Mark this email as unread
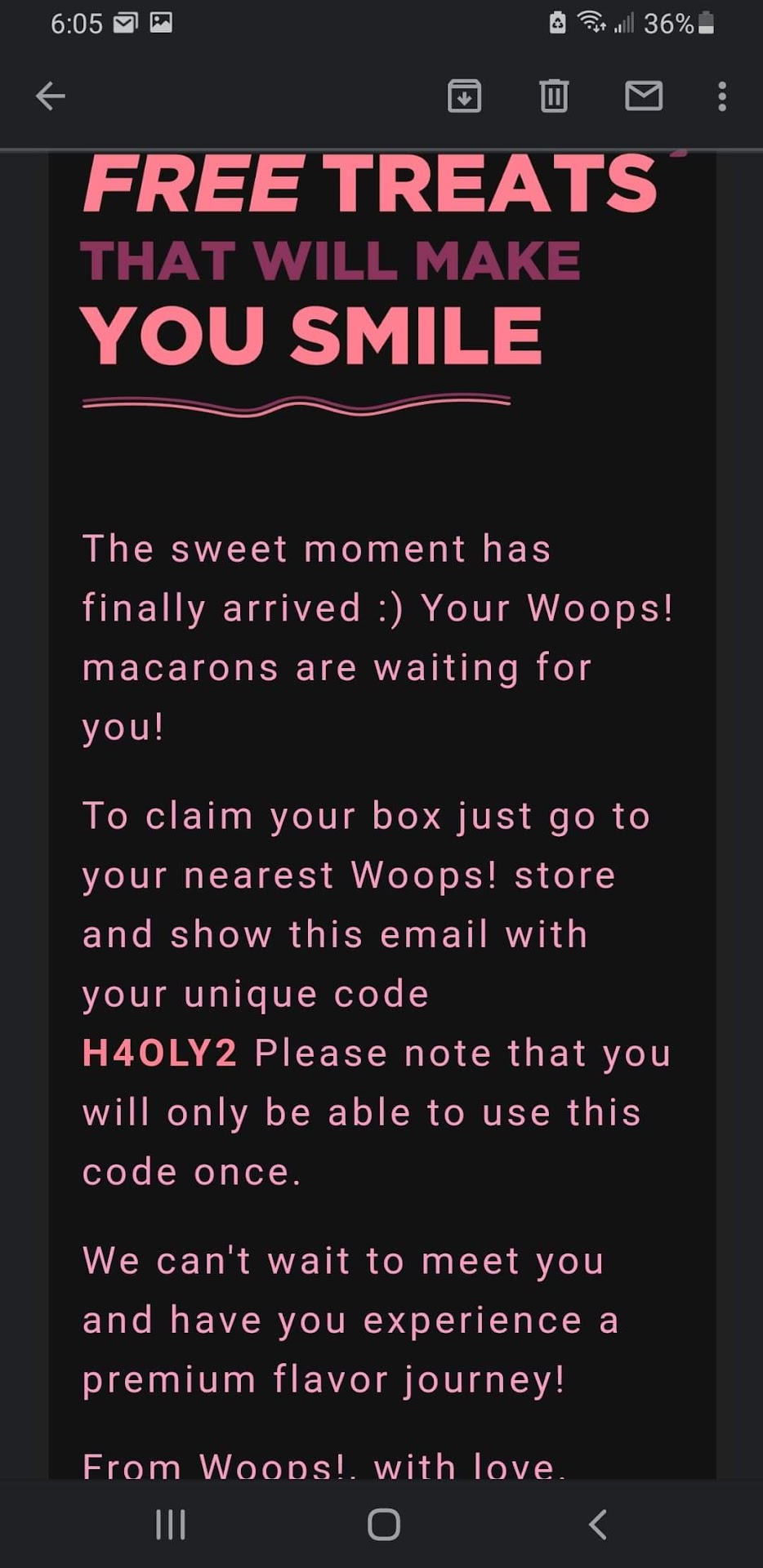Viewport: 763px width, 1568px height. point(644,96)
